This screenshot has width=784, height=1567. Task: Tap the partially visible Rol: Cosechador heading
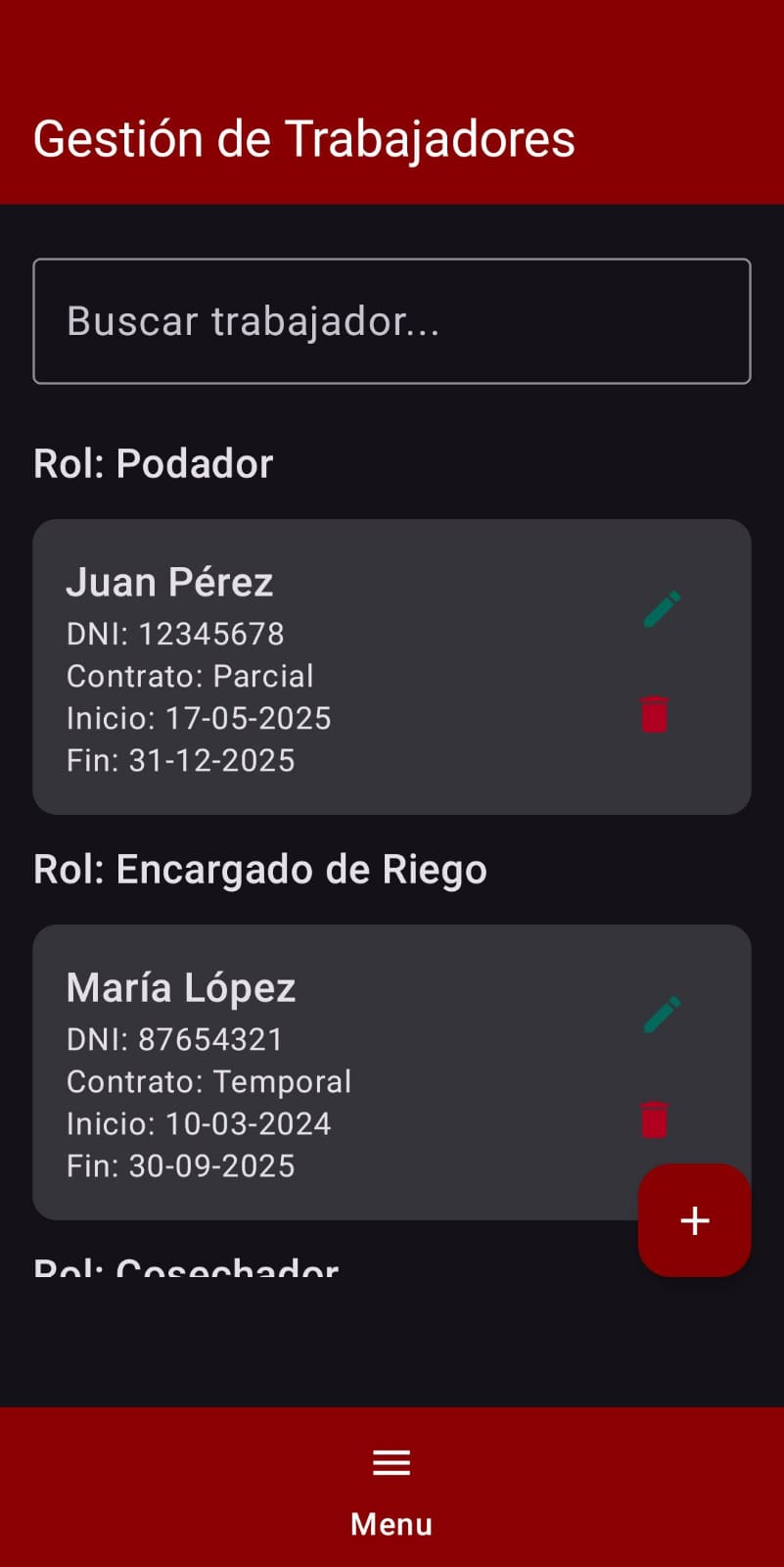coord(186,1268)
